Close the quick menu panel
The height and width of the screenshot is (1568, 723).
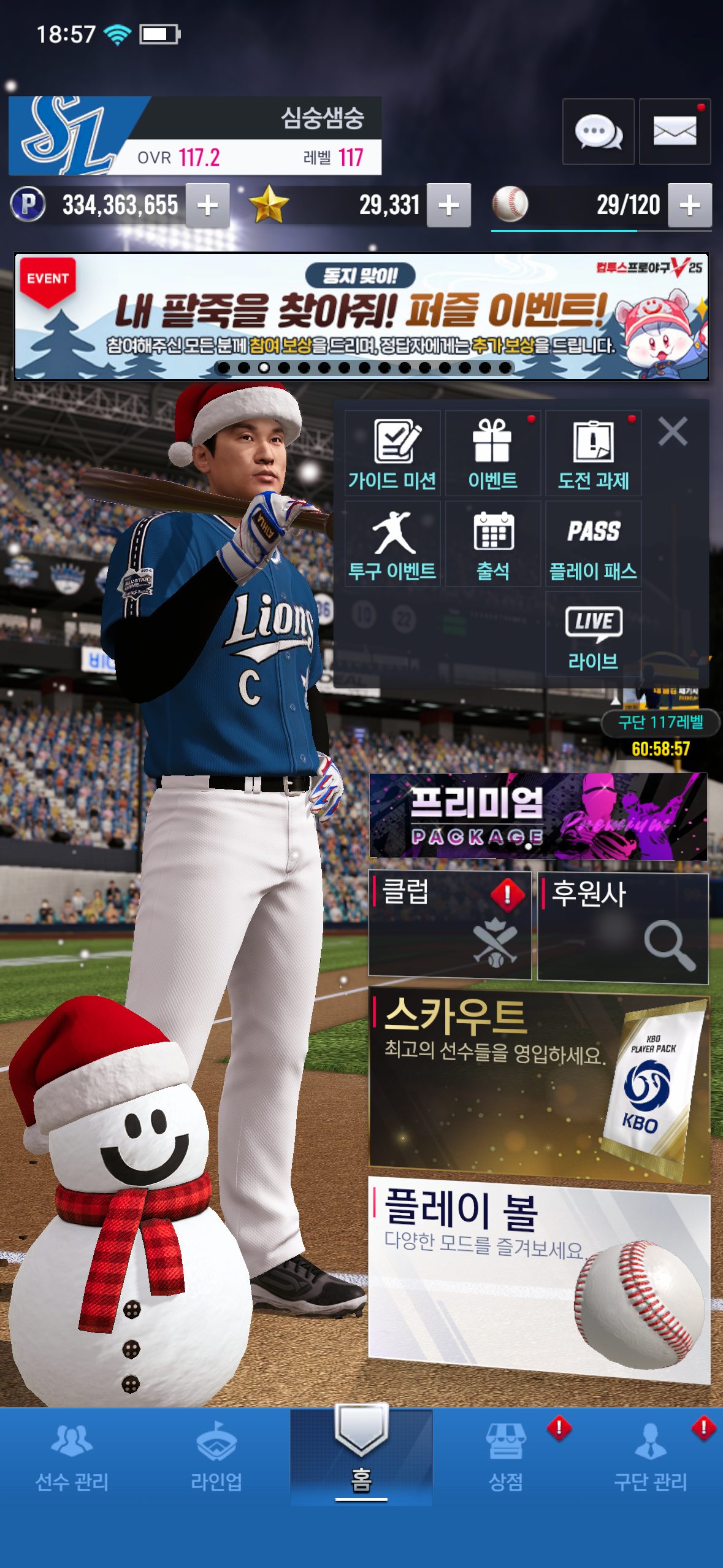pos(673,431)
